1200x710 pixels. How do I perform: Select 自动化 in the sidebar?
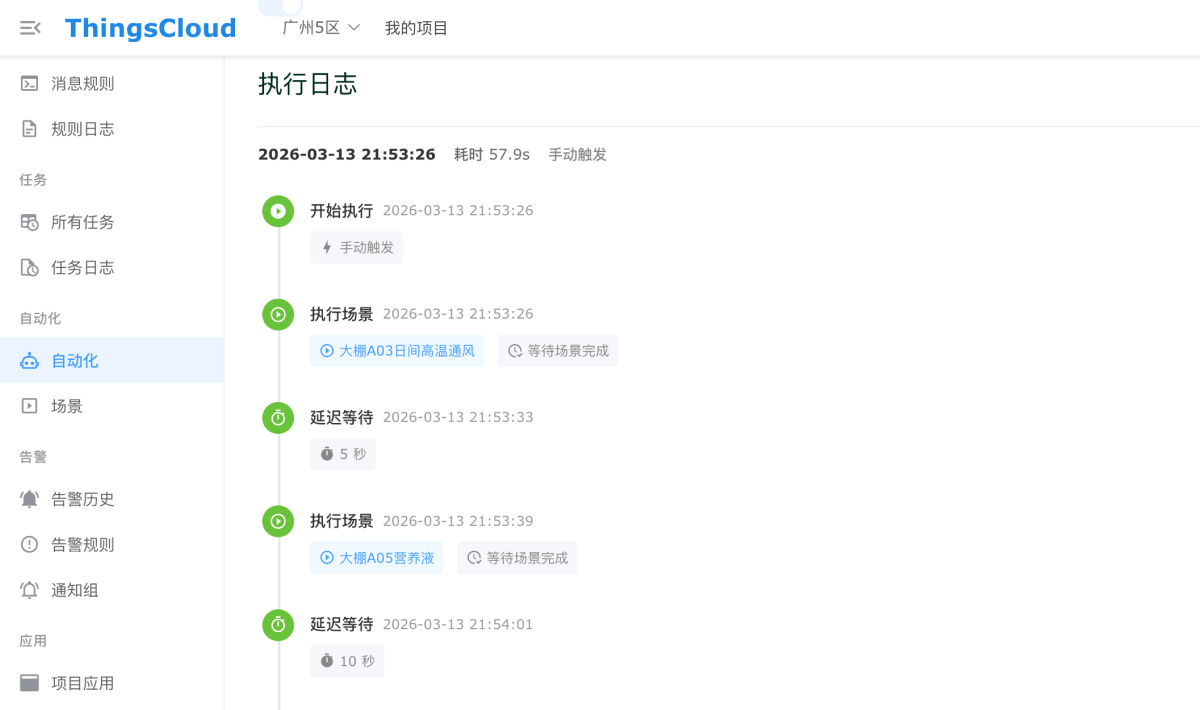click(75, 361)
